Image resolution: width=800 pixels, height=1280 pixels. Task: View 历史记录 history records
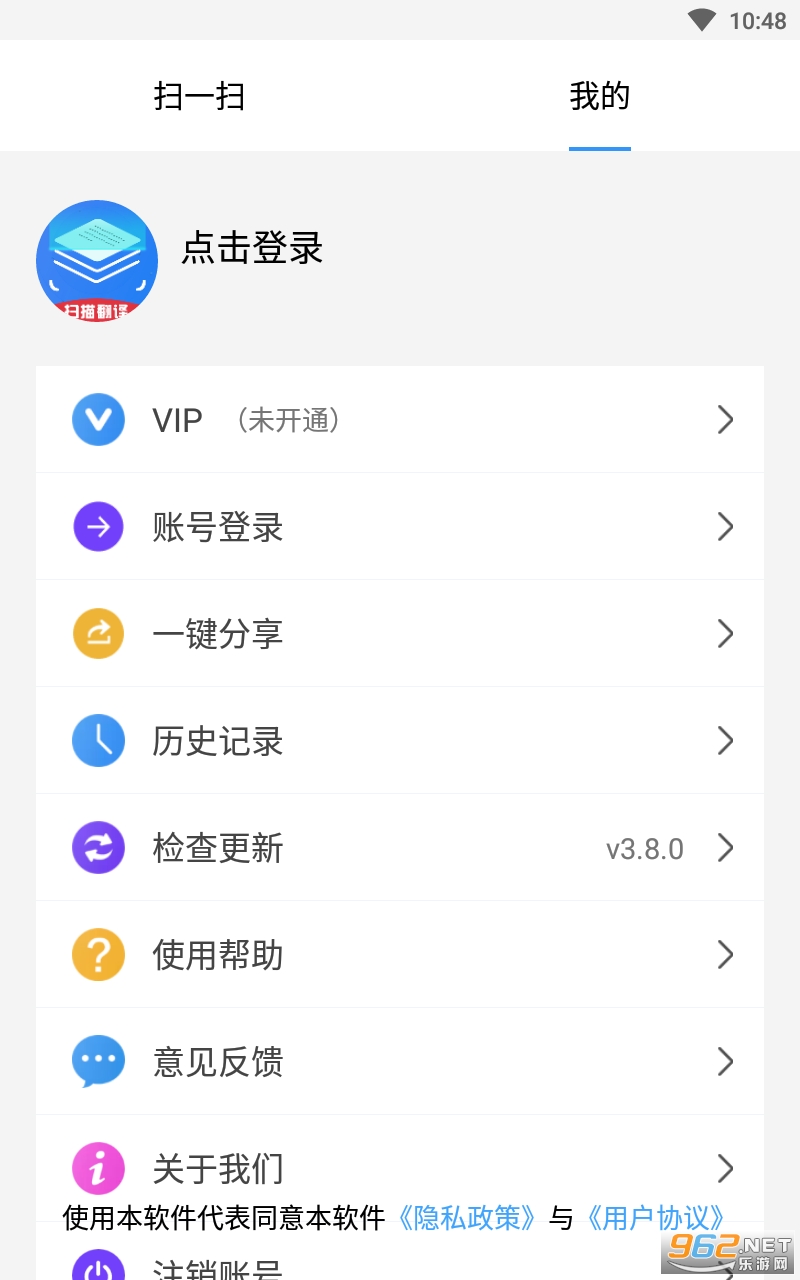pyautogui.click(x=400, y=741)
